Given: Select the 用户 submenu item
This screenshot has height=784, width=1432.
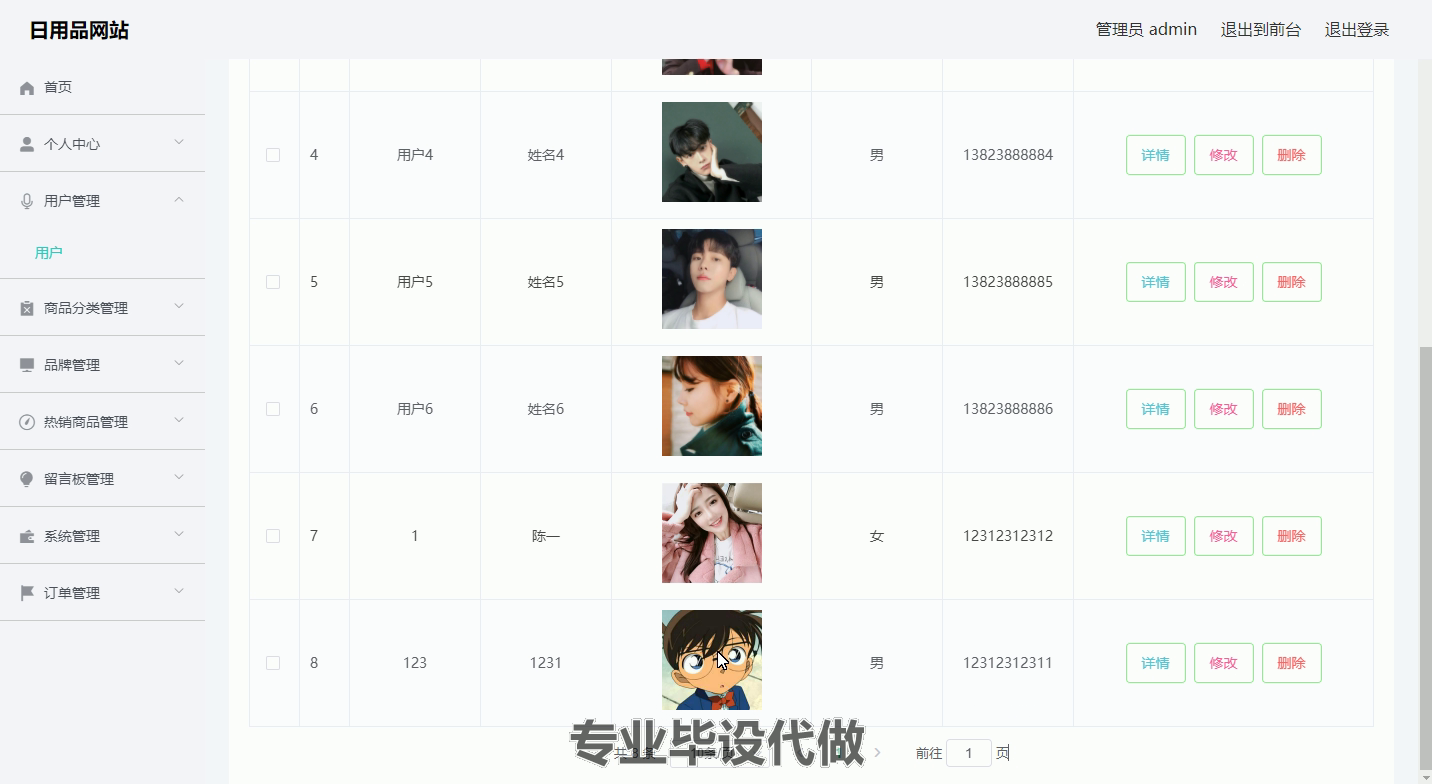Looking at the screenshot, I should tap(49, 253).
